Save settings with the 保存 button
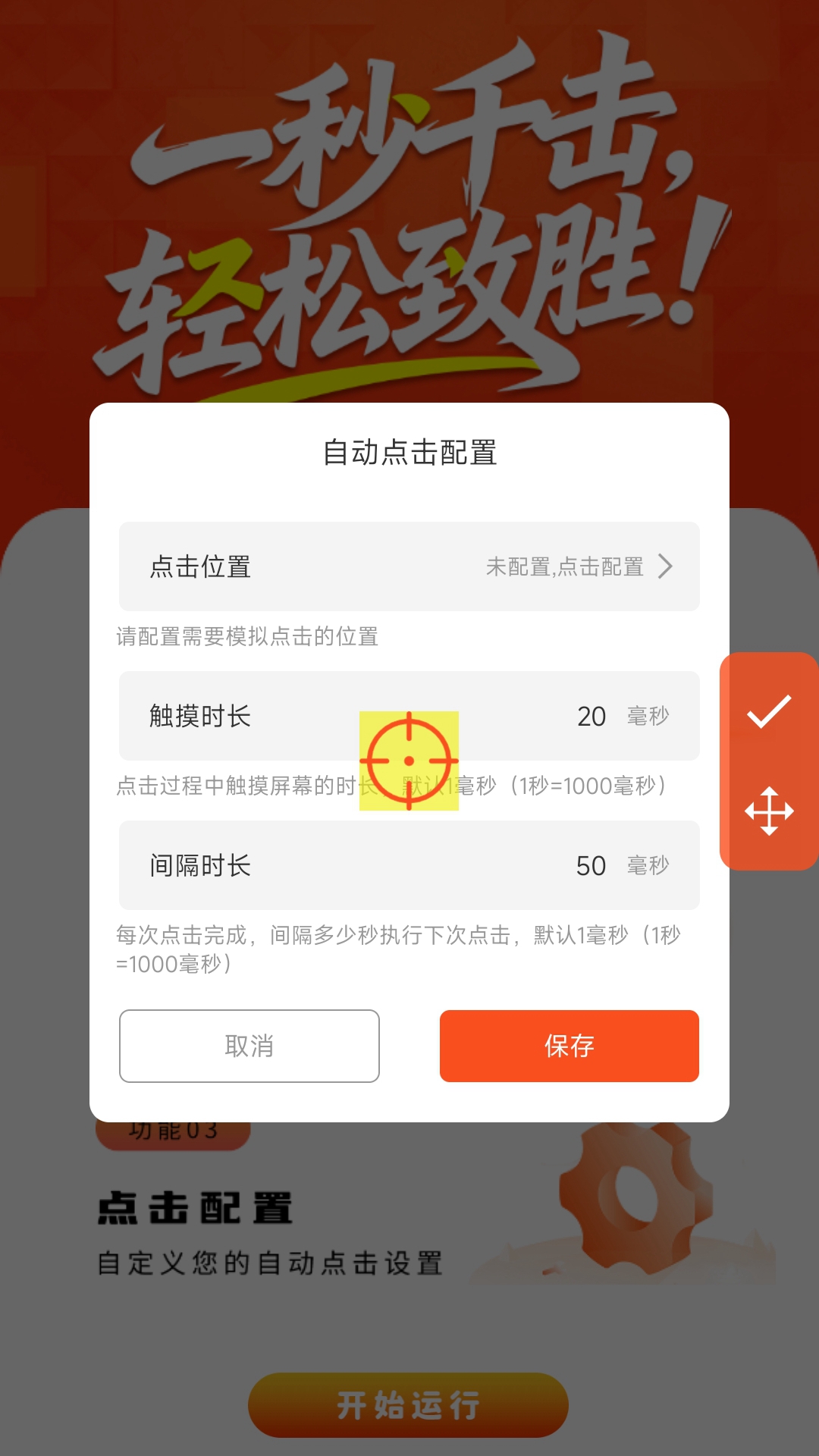Image resolution: width=819 pixels, height=1456 pixels. 569,1046
